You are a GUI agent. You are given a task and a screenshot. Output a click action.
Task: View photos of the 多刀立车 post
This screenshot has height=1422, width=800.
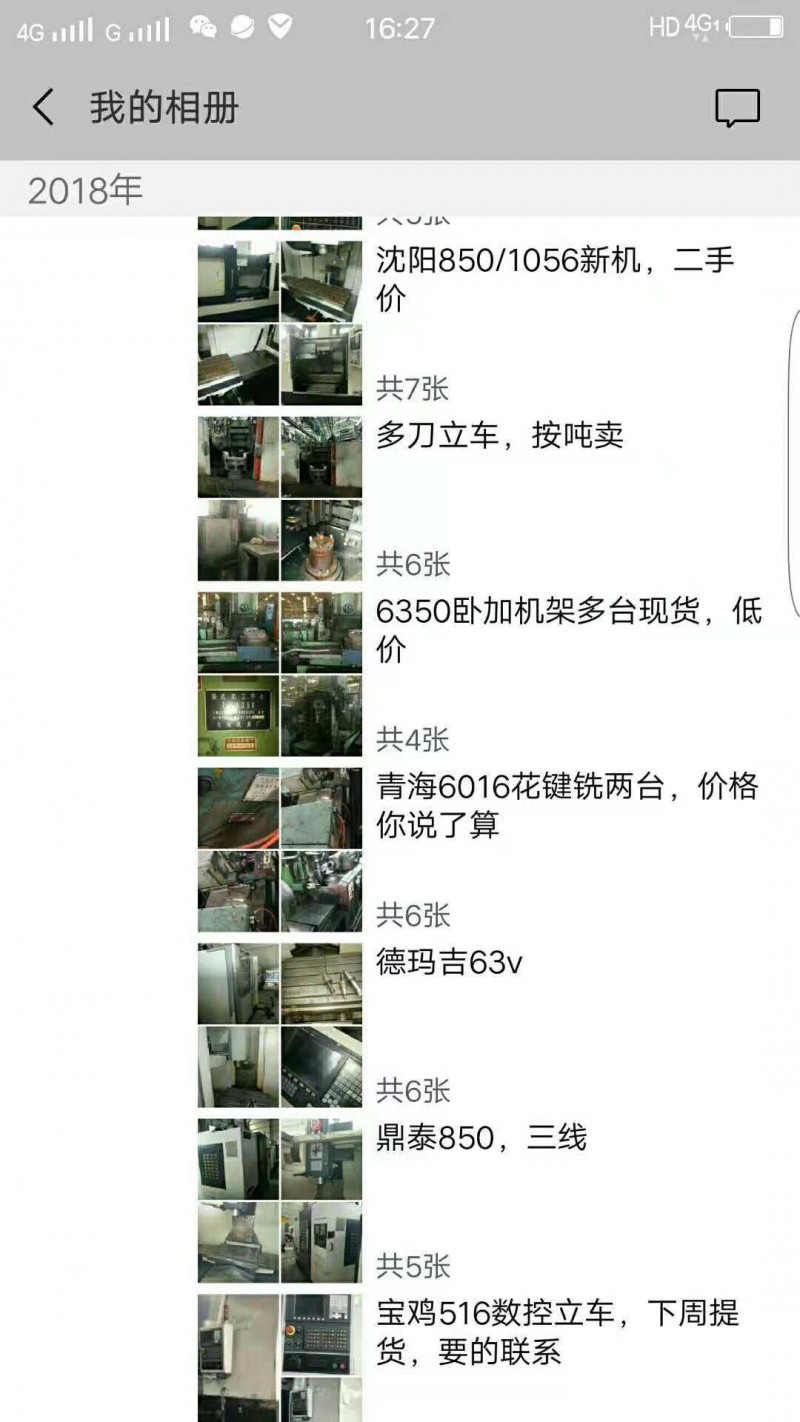(280, 499)
